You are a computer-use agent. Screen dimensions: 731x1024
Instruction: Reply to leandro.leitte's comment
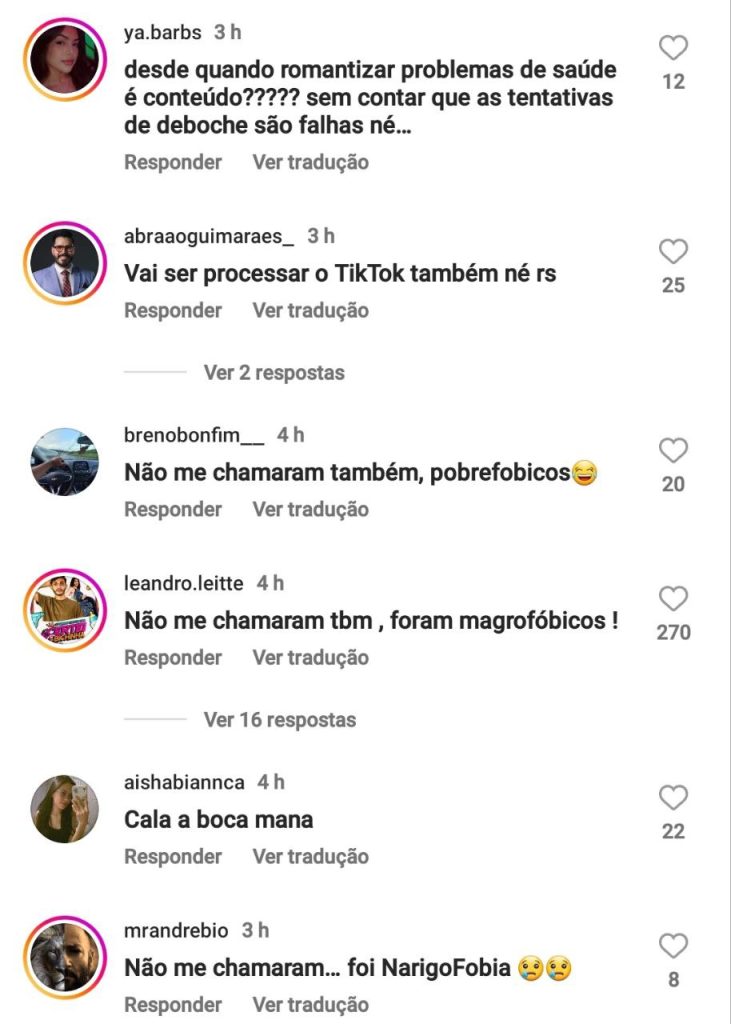(x=173, y=658)
